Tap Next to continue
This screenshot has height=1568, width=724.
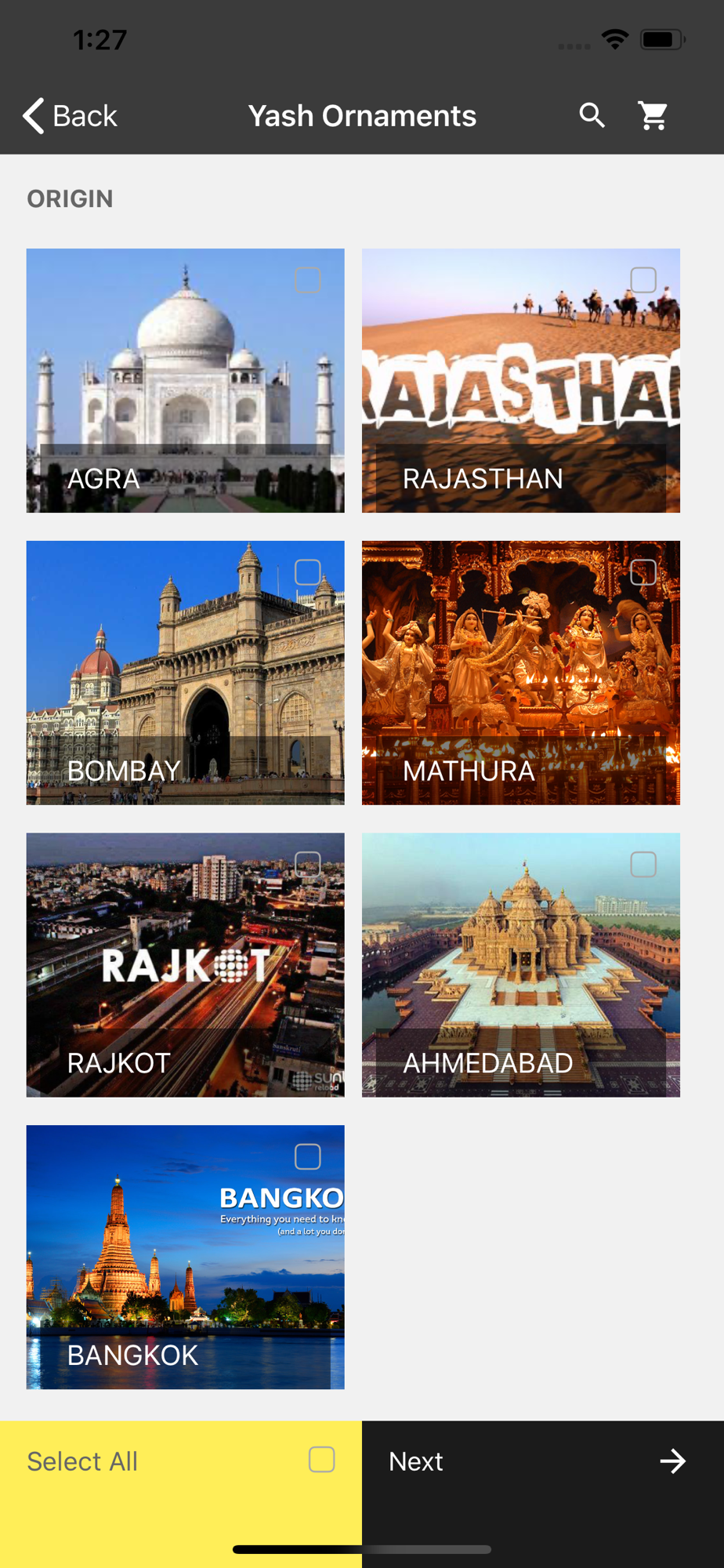click(542, 1461)
